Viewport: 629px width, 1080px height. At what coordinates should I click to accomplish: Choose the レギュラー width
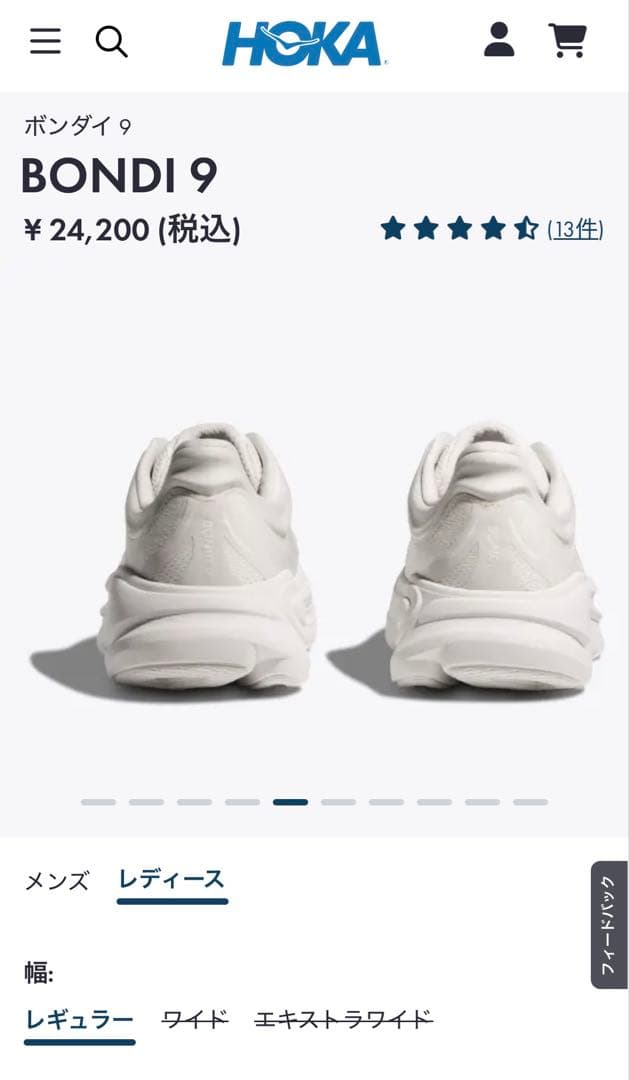point(79,1020)
